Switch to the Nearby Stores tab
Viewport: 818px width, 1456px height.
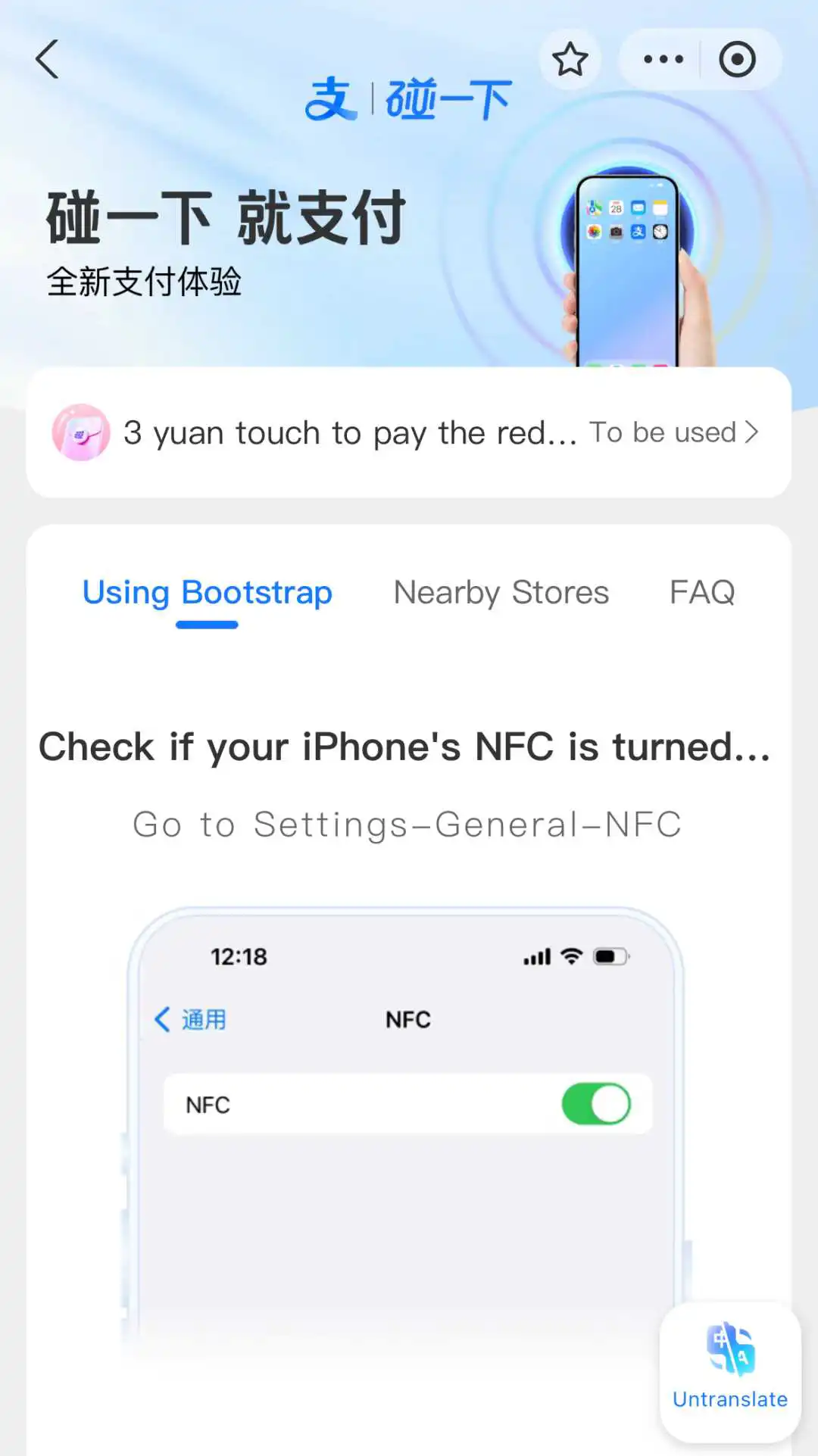(x=501, y=592)
